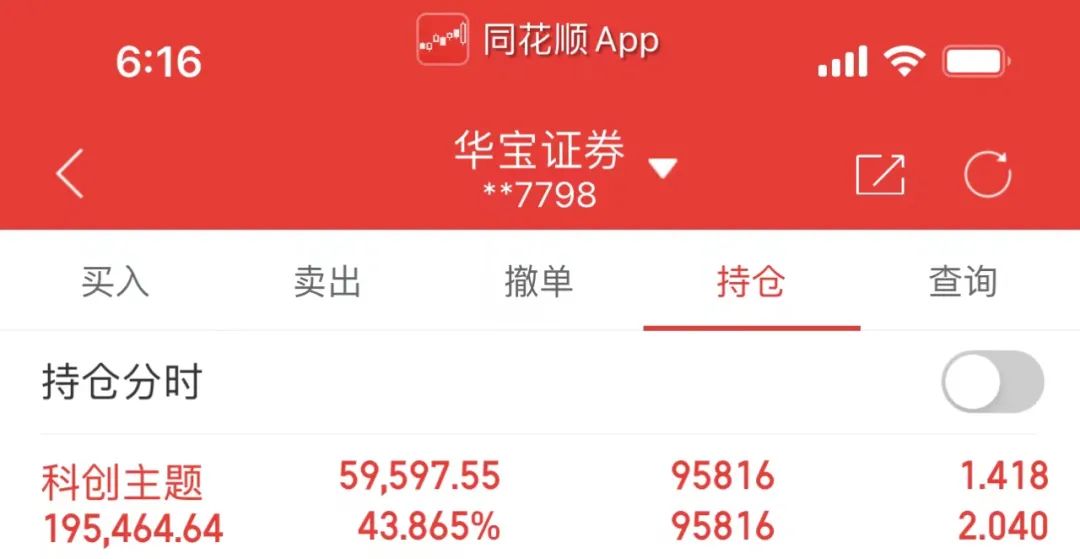This screenshot has width=1080, height=559.
Task: Open the 撤单 tab
Action: tap(539, 282)
